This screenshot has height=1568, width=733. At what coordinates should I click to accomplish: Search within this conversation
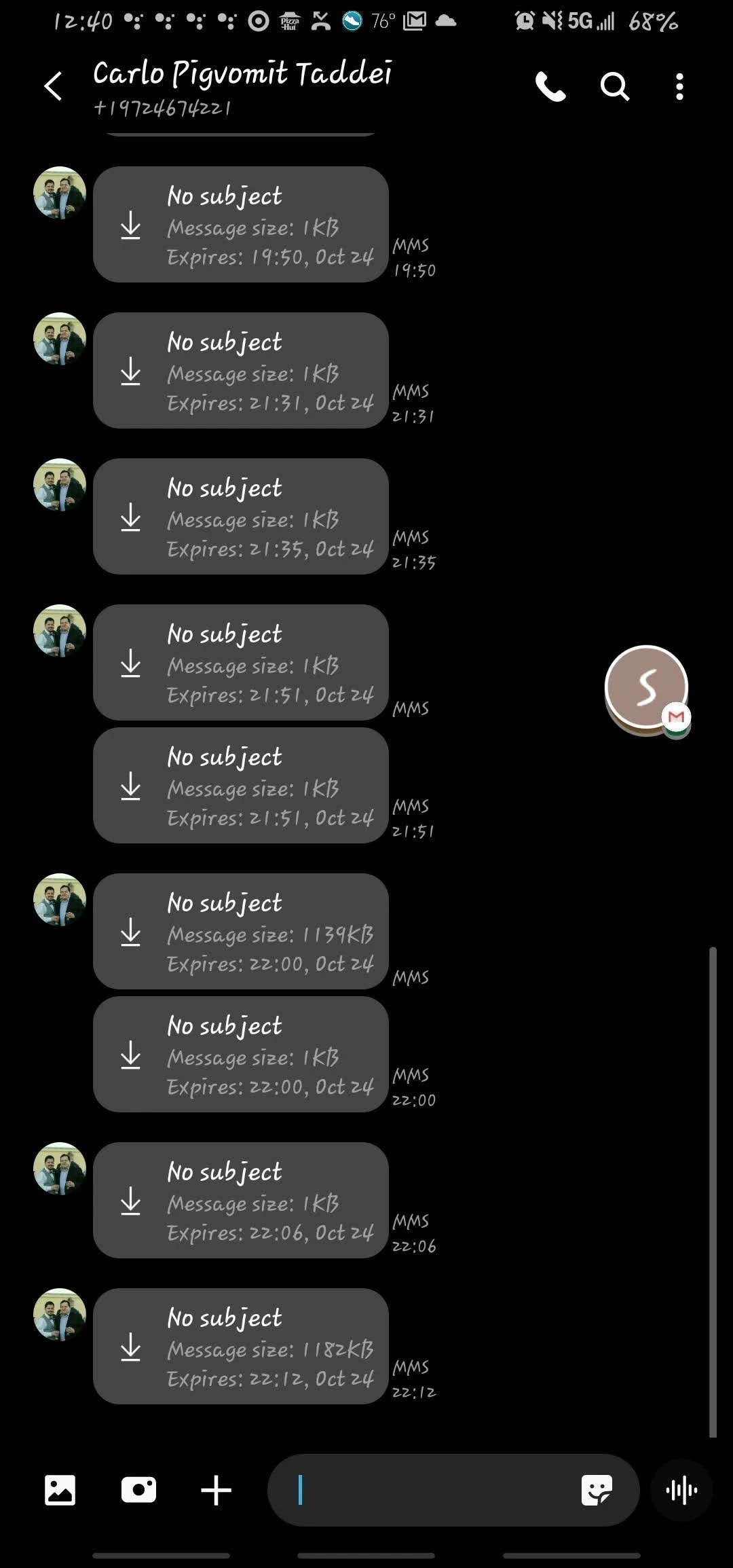[614, 87]
